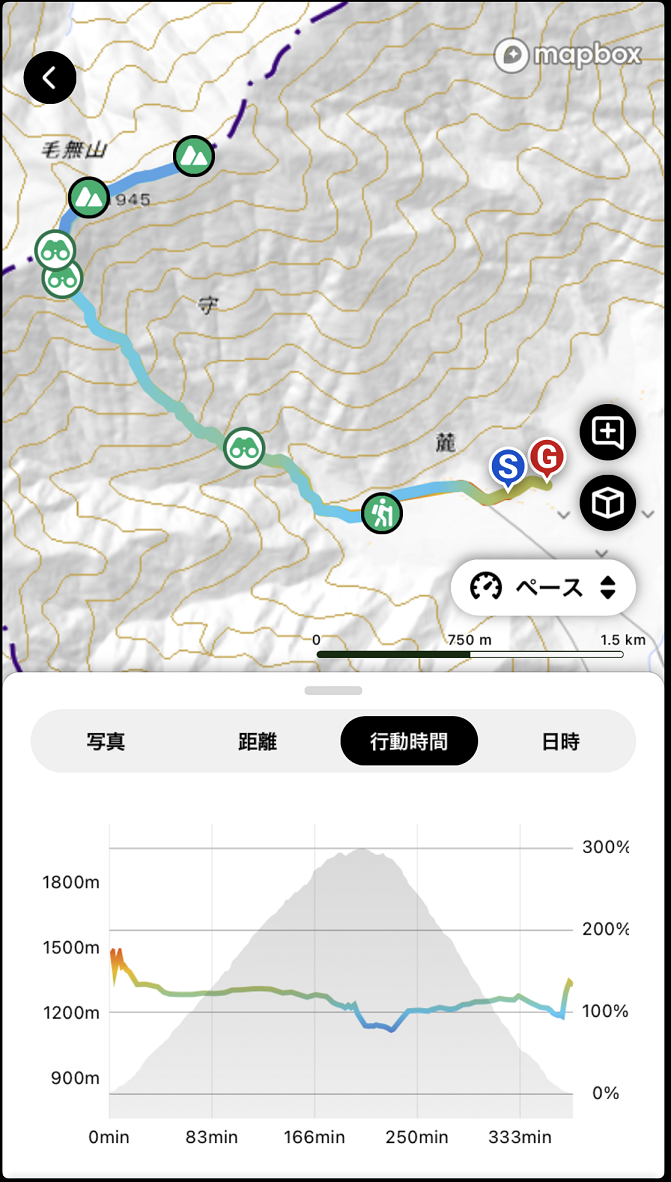Select the 行動時間 tab

[x=409, y=742]
